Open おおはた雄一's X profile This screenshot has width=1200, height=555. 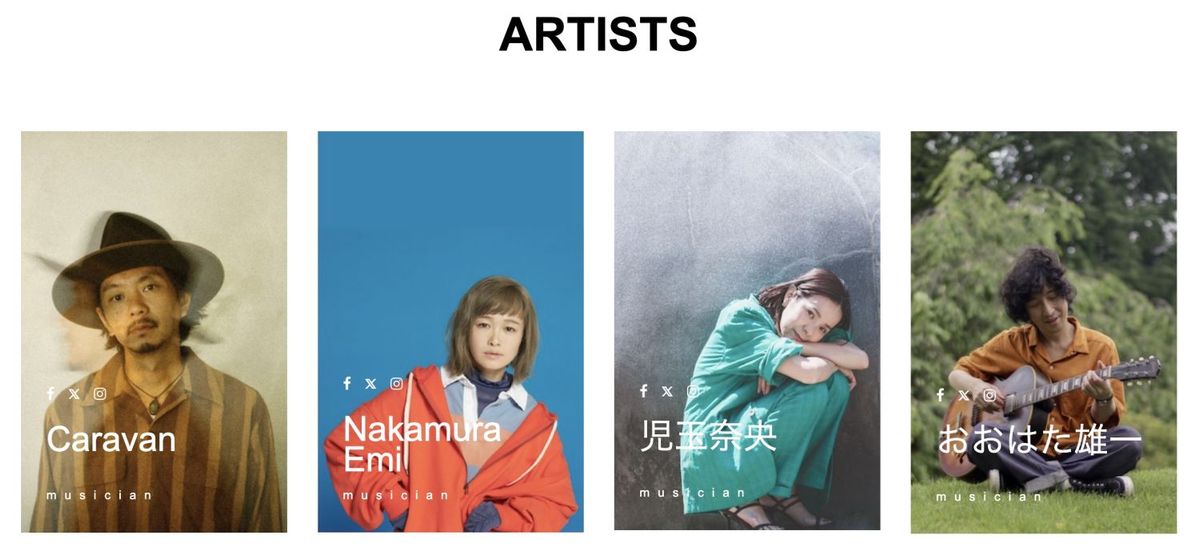click(x=964, y=395)
